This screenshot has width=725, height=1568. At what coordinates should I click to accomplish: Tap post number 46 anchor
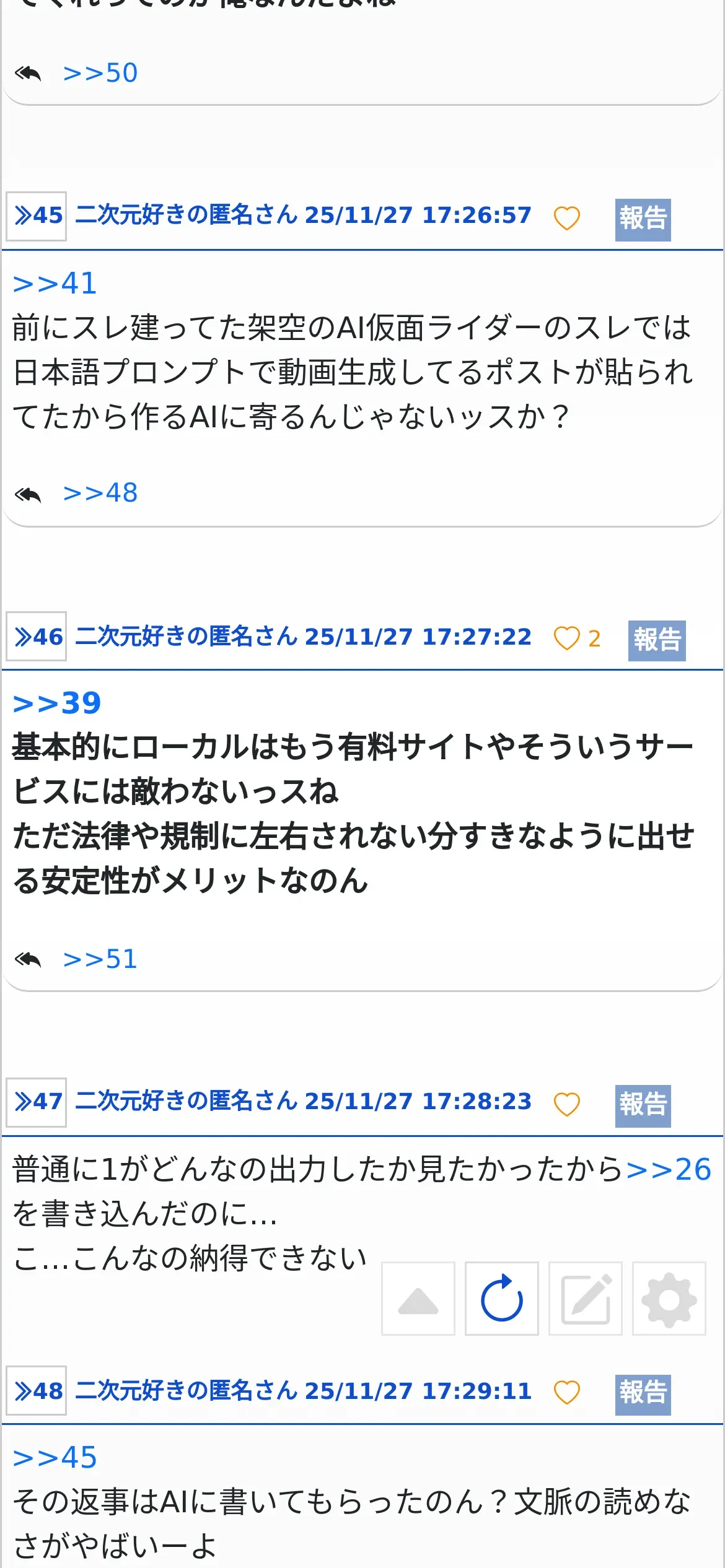point(37,636)
